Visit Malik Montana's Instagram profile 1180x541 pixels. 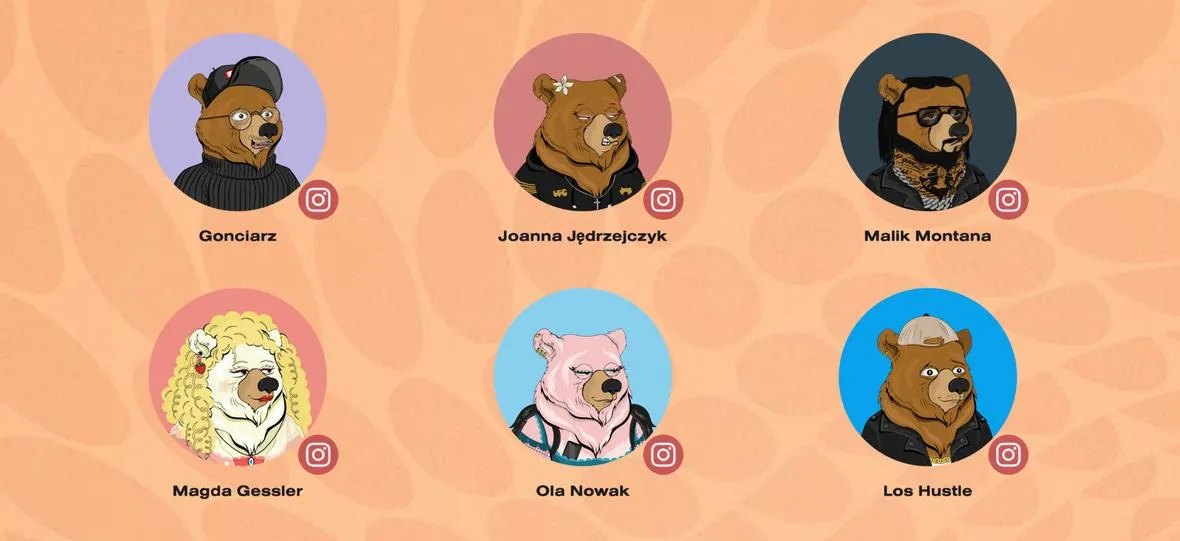pyautogui.click(x=1008, y=199)
